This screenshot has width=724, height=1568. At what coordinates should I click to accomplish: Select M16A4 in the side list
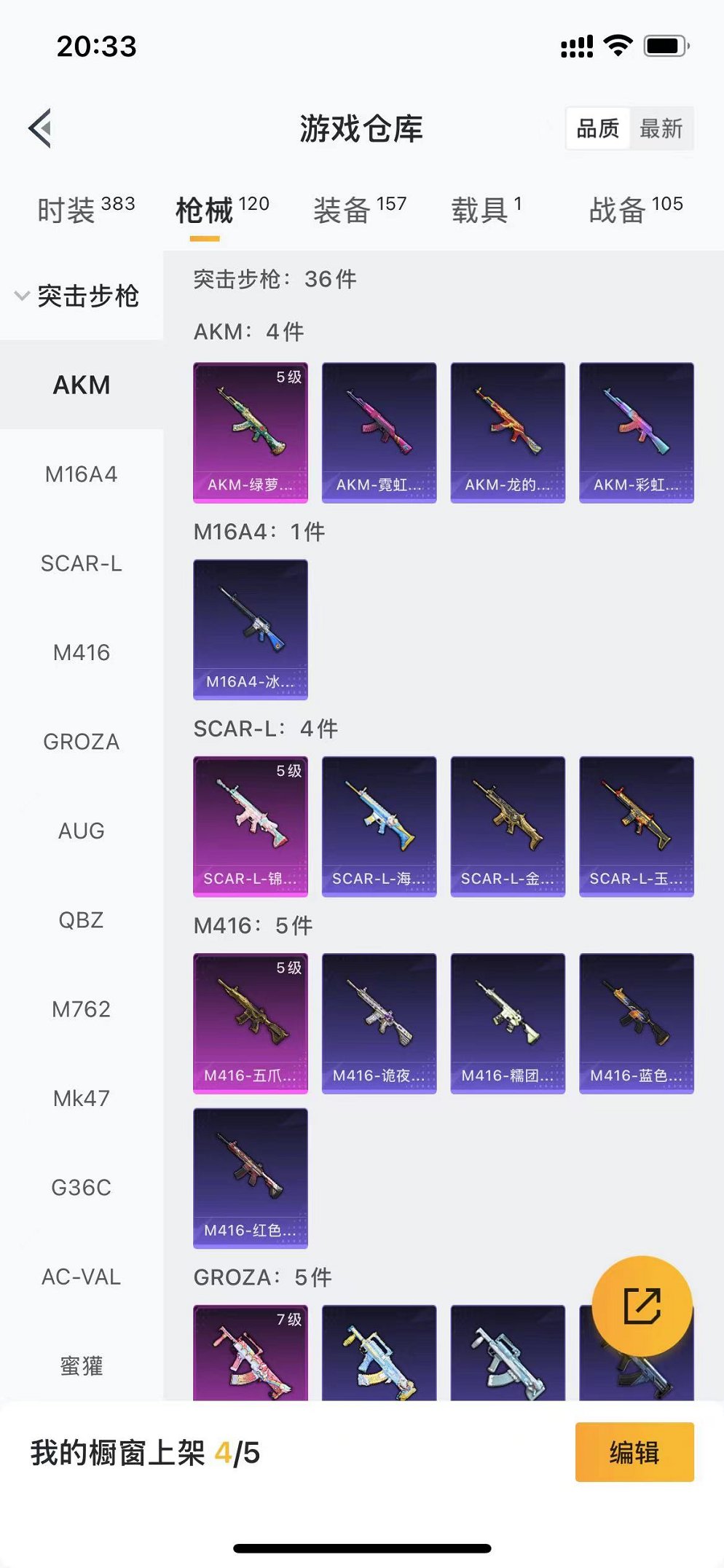(x=82, y=474)
